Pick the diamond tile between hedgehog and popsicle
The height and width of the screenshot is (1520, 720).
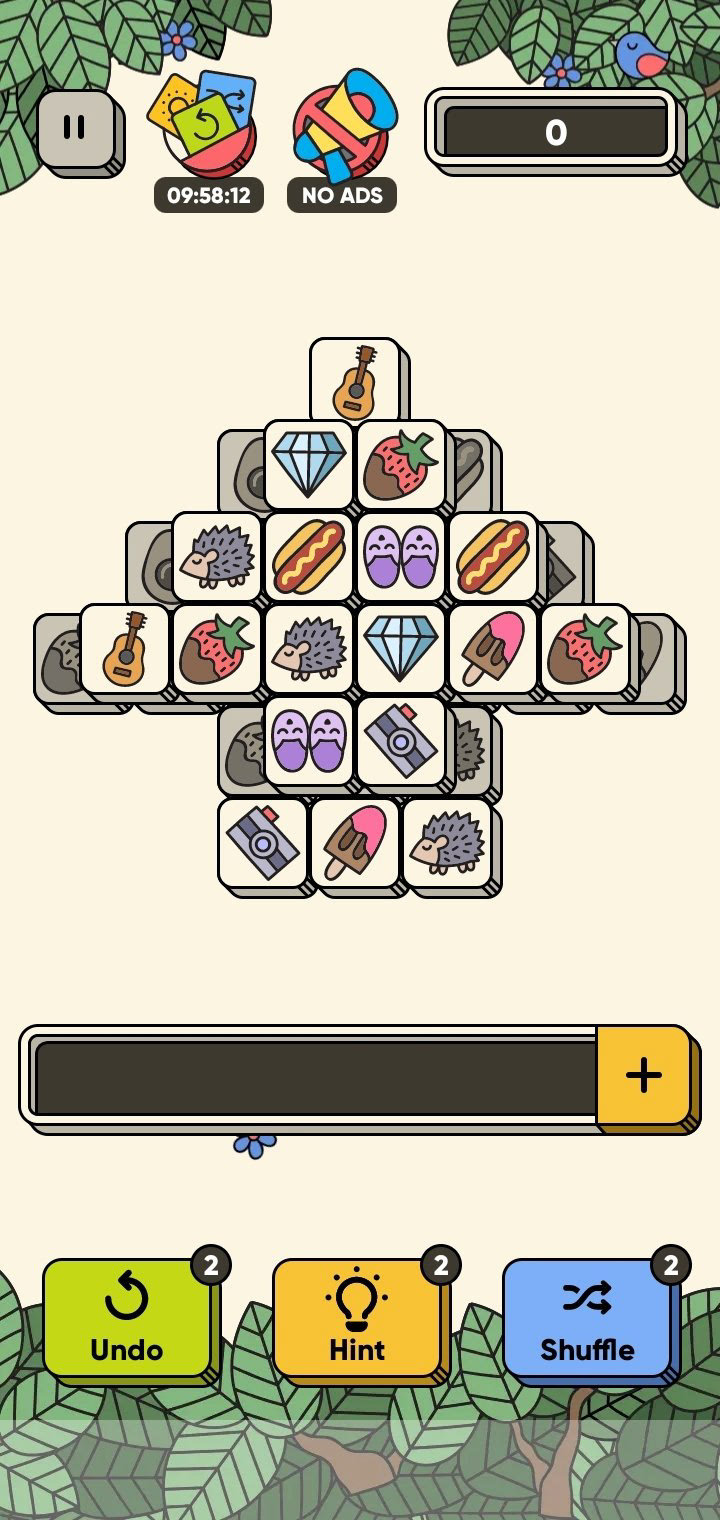point(400,648)
